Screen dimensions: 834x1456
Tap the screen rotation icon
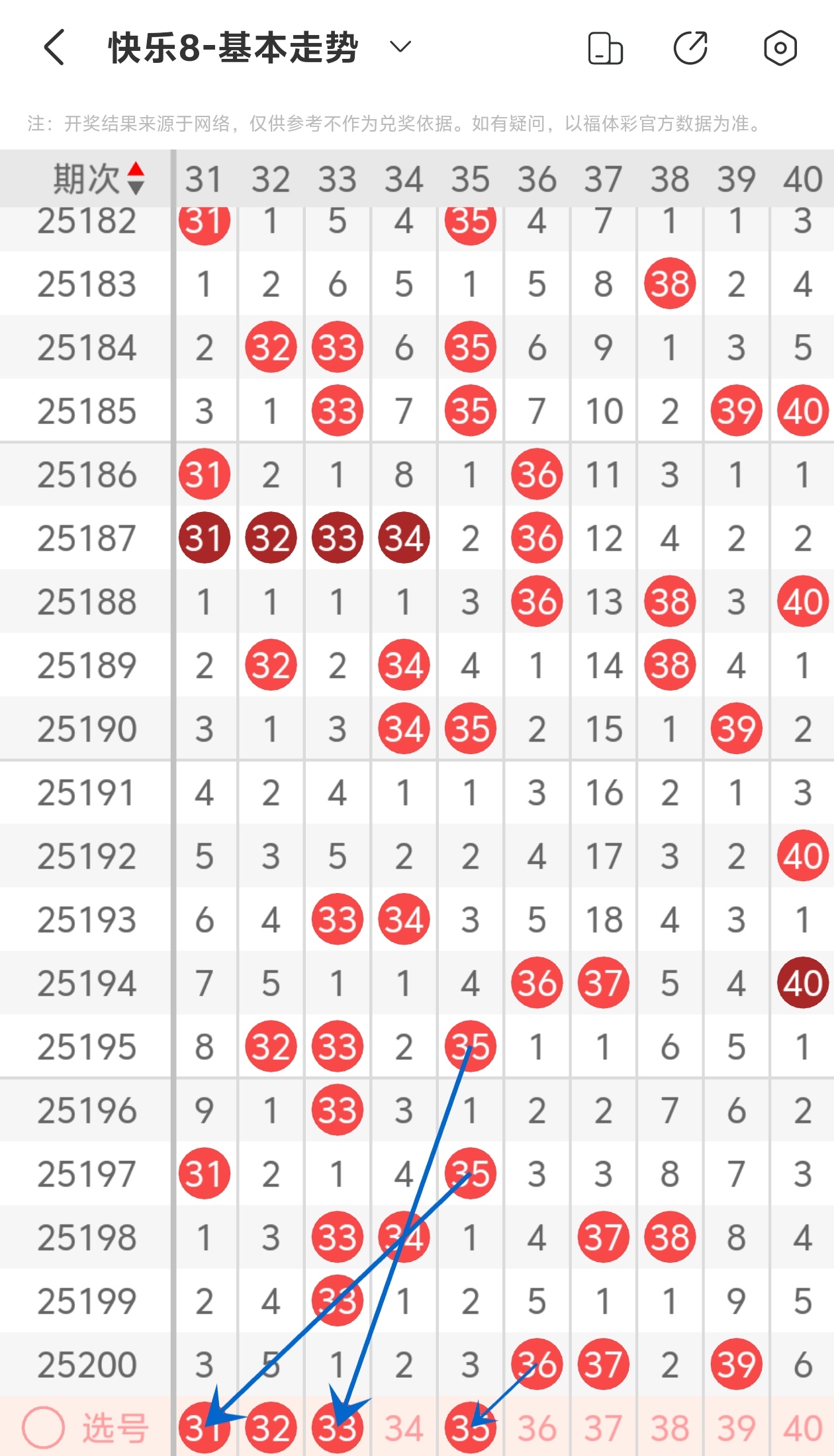coord(605,48)
